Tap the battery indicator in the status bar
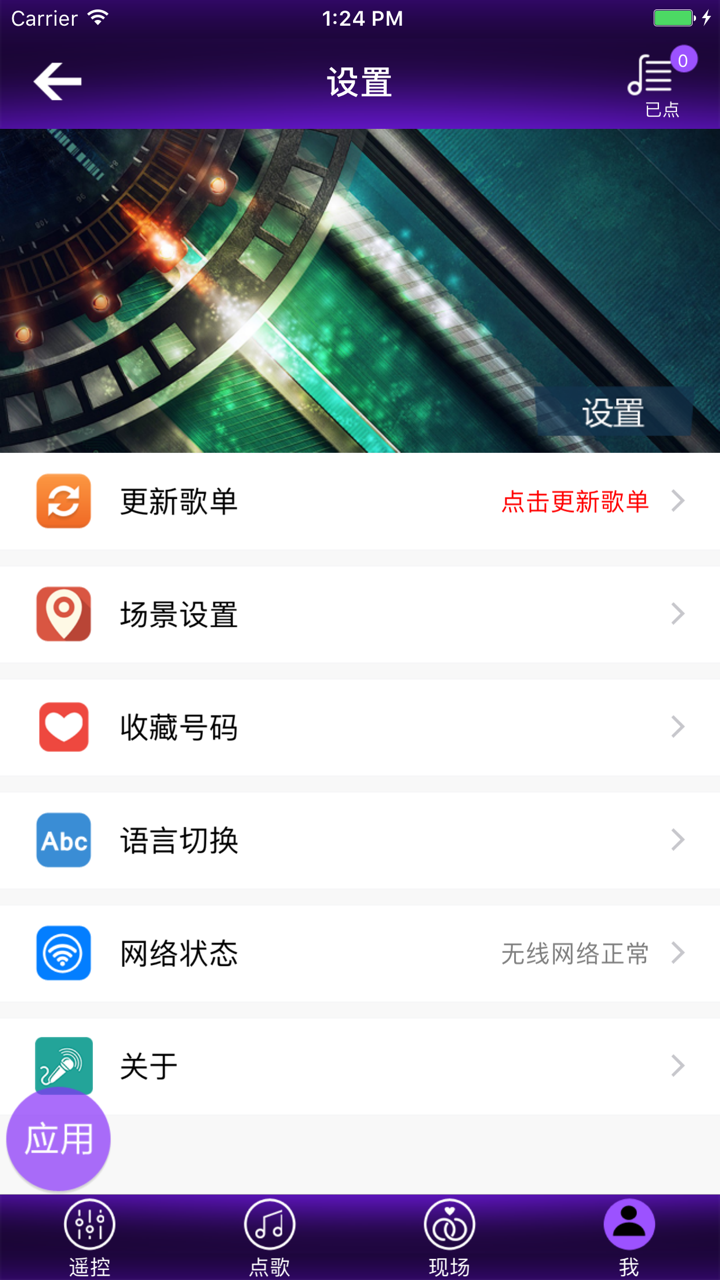Image resolution: width=720 pixels, height=1280 pixels. pos(672,16)
